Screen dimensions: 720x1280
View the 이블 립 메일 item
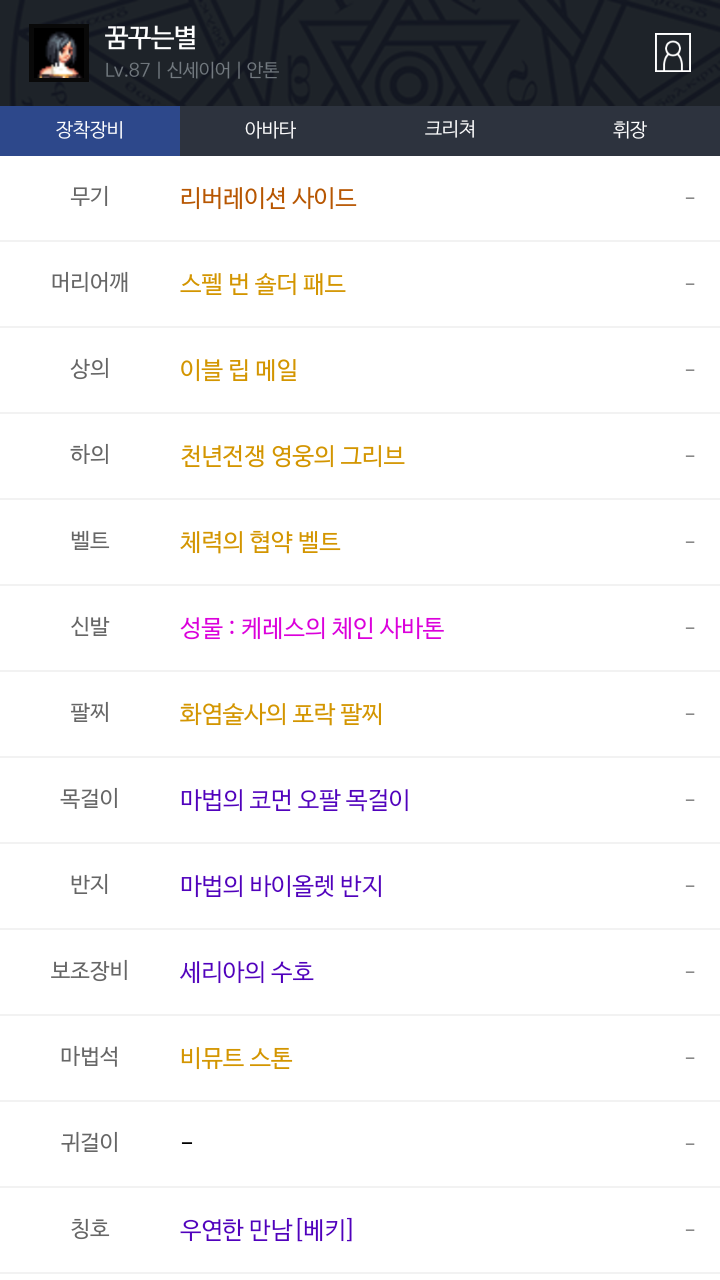pyautogui.click(x=239, y=370)
